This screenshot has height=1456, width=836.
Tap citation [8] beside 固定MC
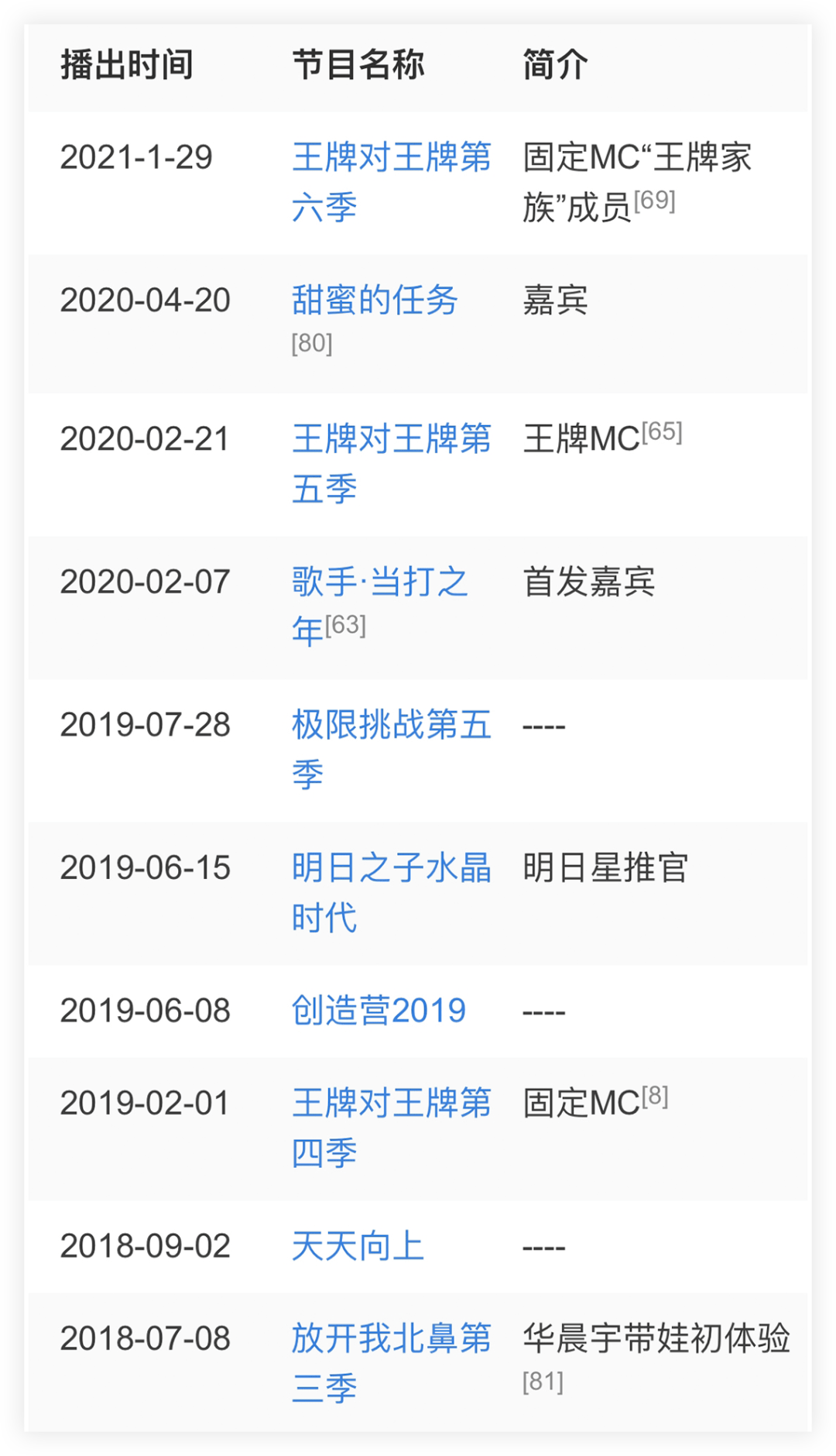pos(655,1096)
